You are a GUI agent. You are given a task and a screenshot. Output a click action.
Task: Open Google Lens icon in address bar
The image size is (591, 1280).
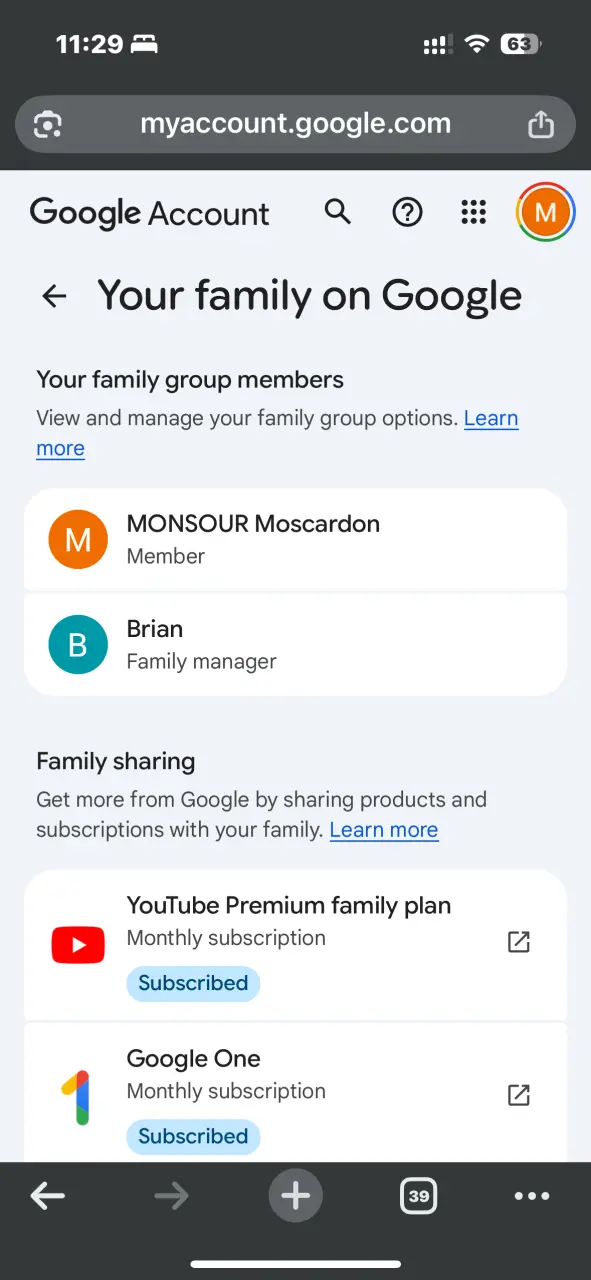click(x=47, y=125)
